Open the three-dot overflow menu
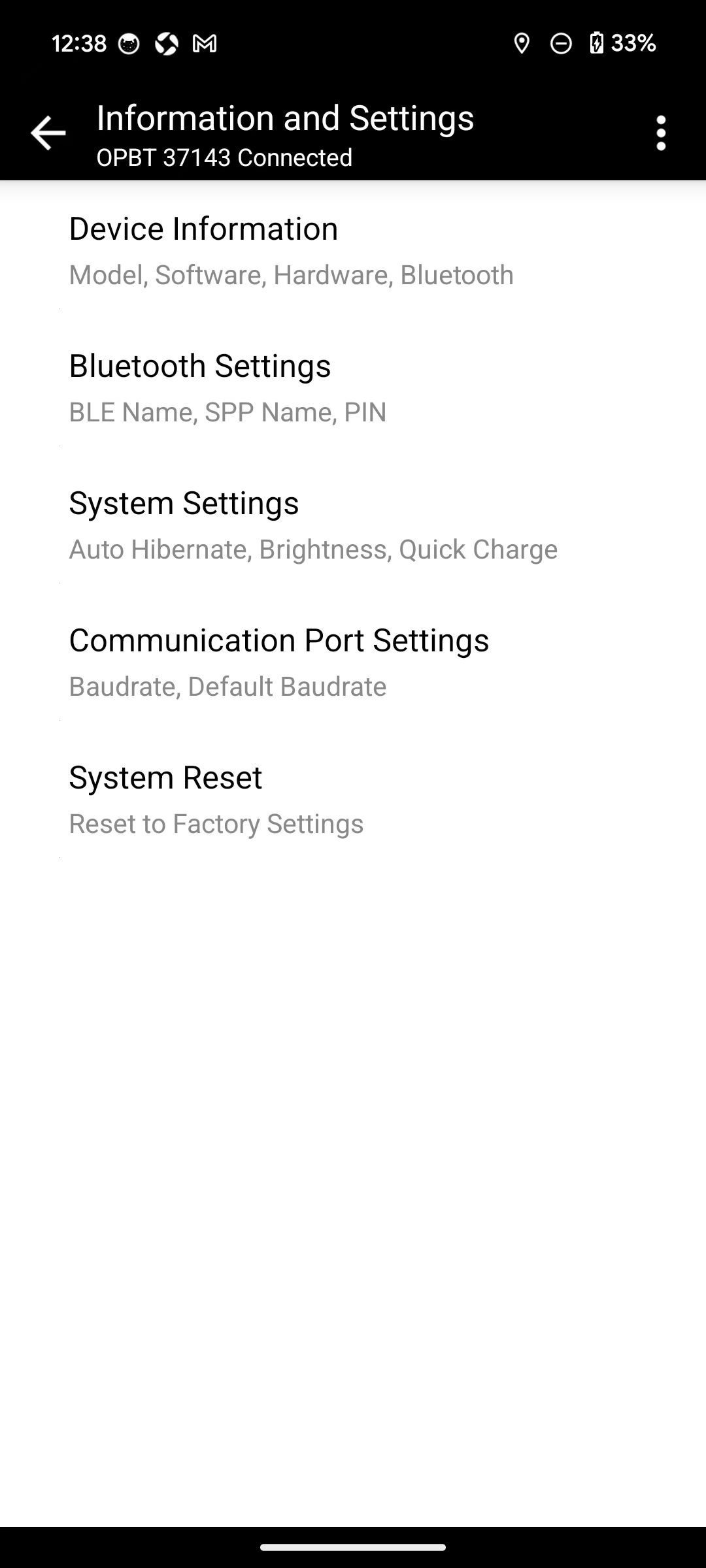This screenshot has width=706, height=1568. point(662,132)
